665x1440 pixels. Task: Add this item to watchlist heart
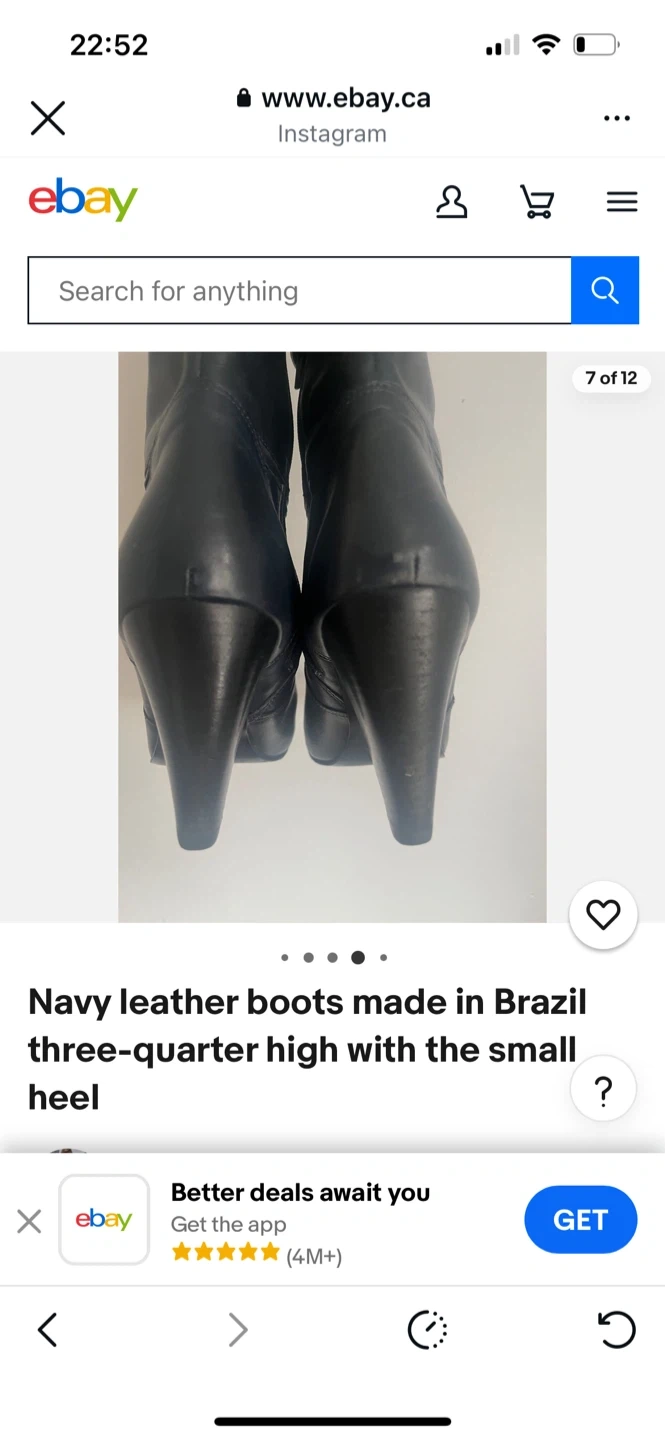(x=603, y=915)
